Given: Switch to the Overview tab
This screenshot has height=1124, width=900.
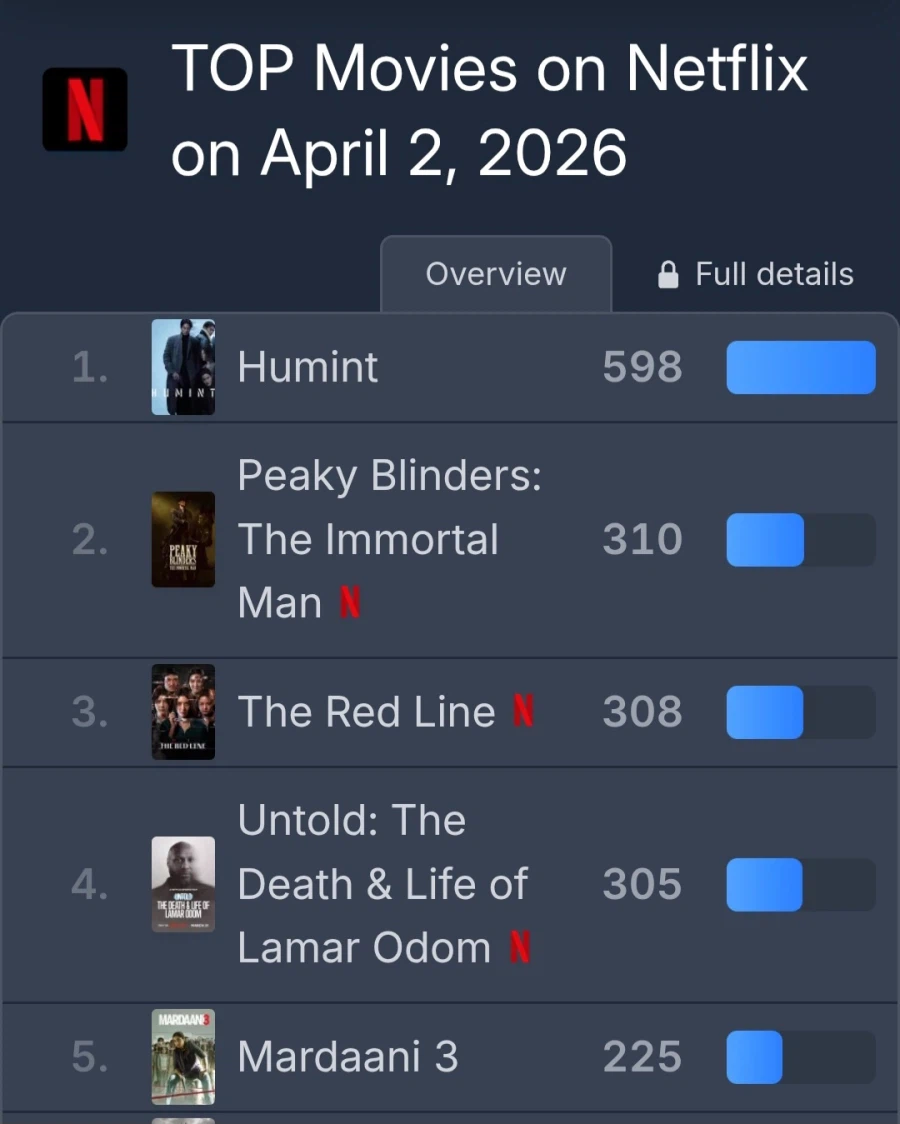Looking at the screenshot, I should tap(495, 274).
